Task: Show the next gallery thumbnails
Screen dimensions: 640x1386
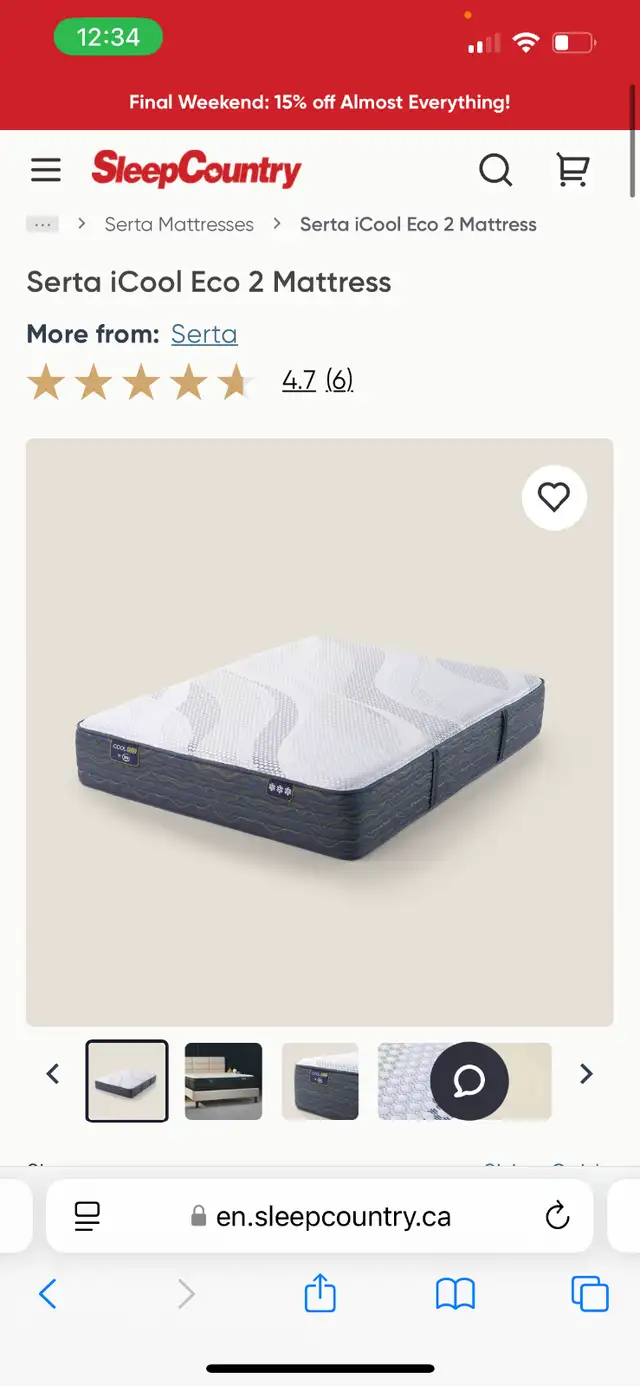Action: [x=587, y=1074]
